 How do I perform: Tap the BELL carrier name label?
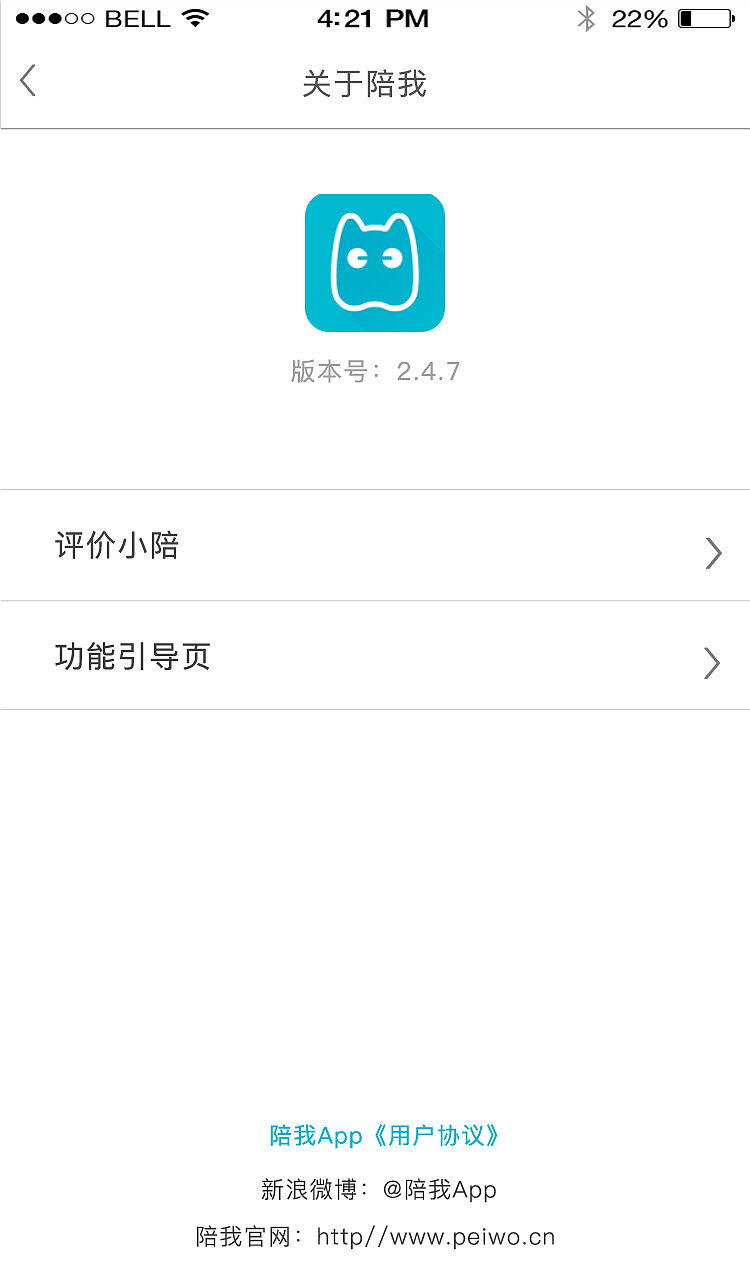tap(135, 16)
